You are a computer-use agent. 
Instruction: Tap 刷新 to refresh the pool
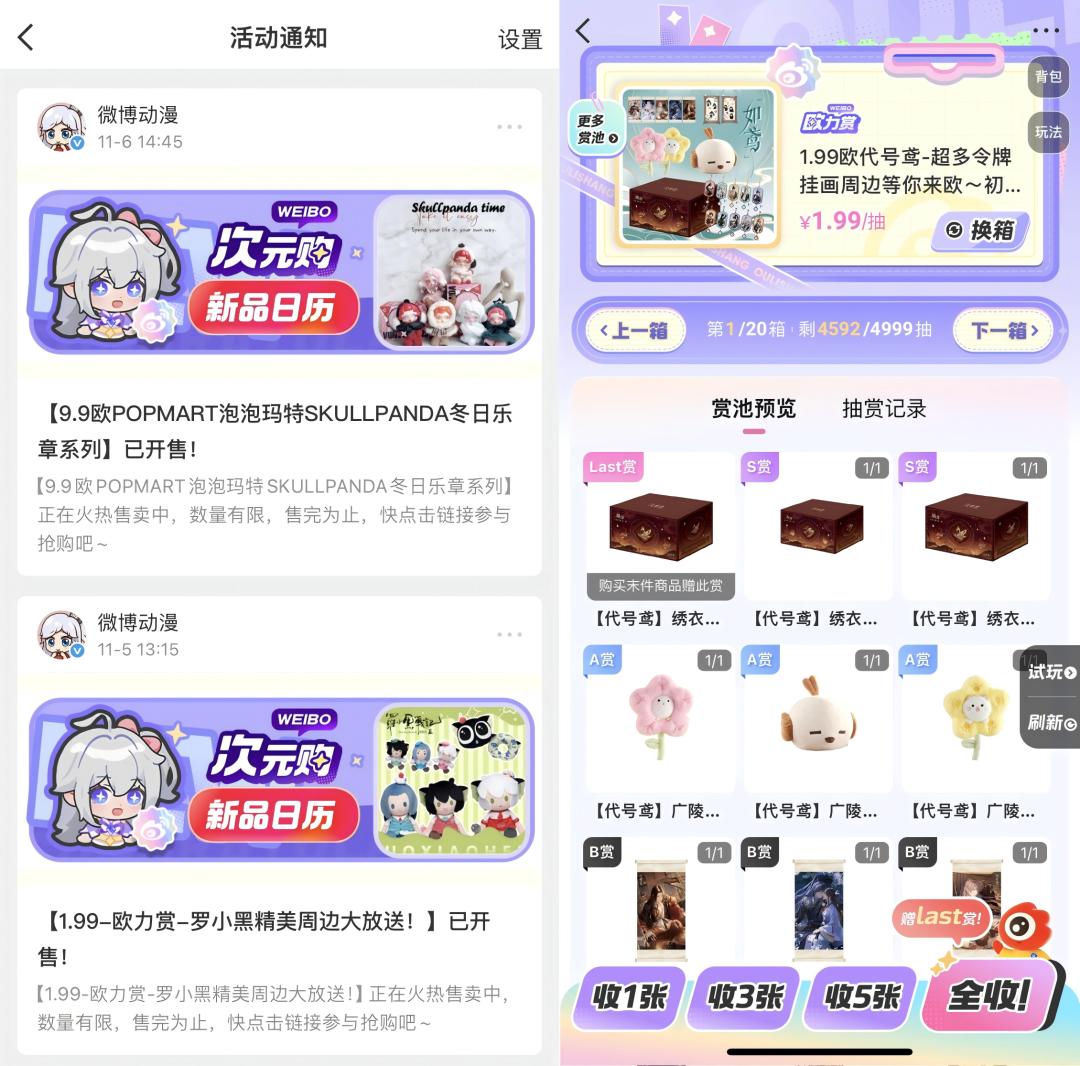(x=1050, y=722)
